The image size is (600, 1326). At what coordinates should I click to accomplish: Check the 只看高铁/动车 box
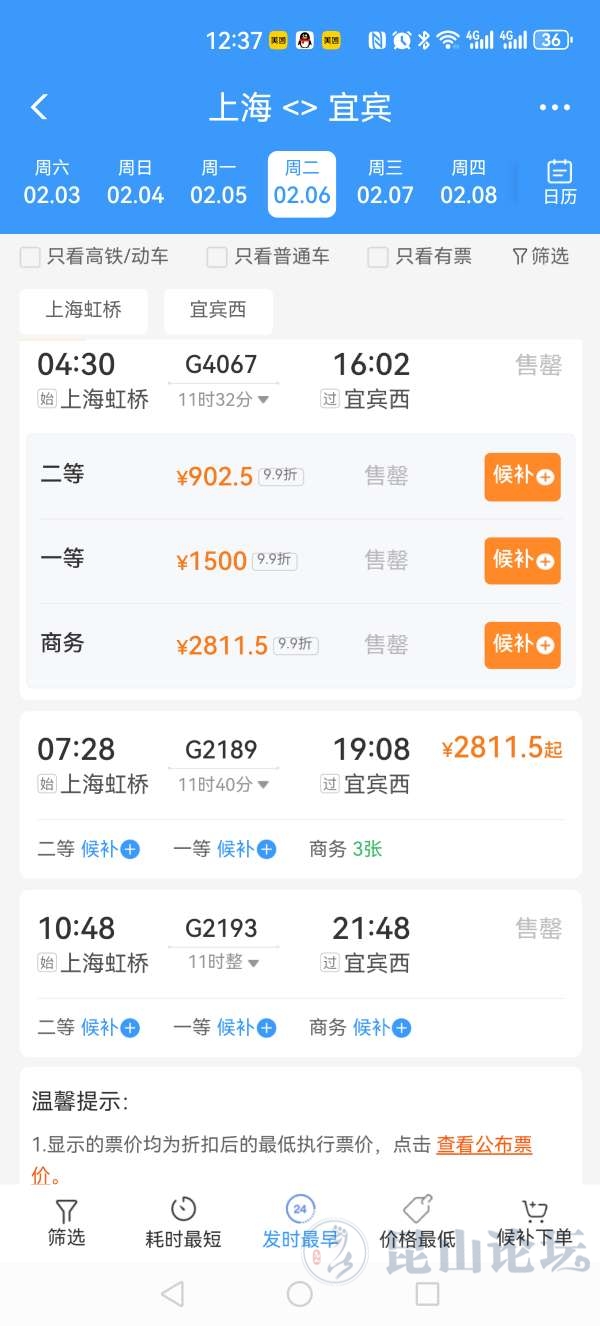coord(31,257)
